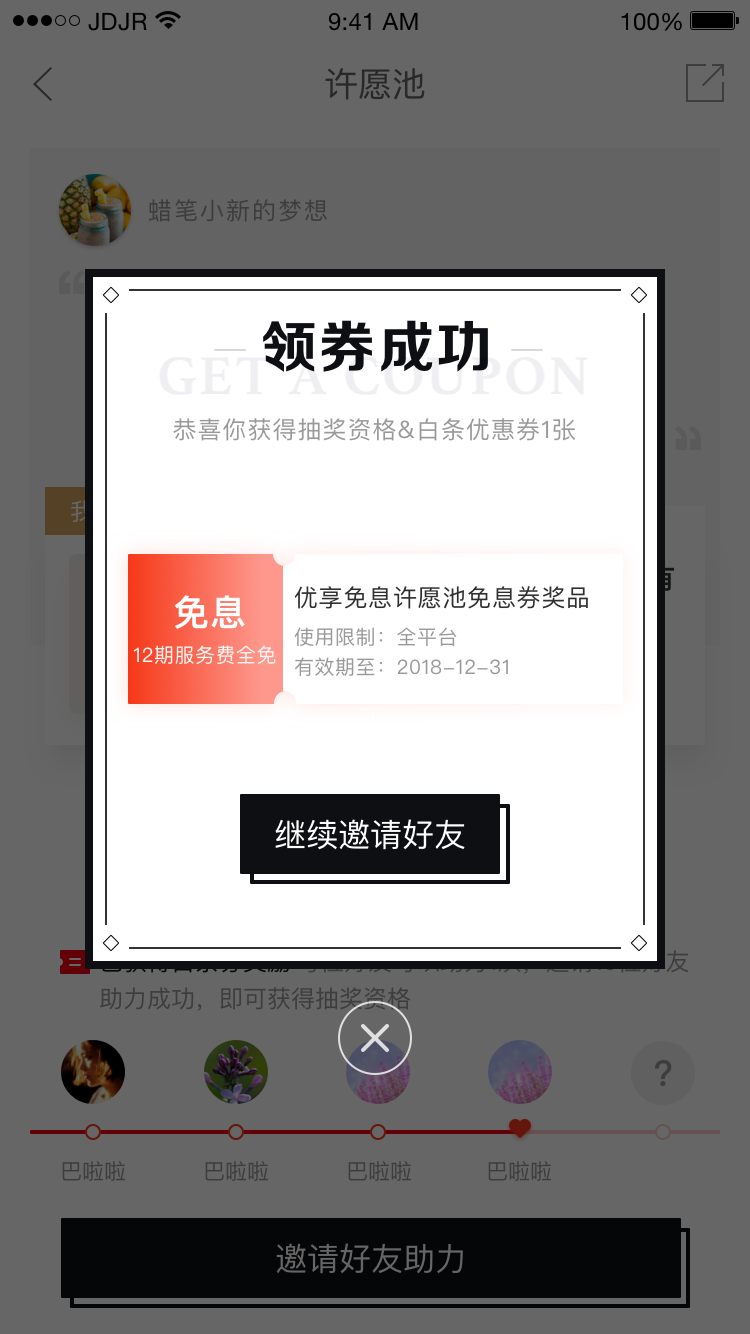Go back from 许愿池 page
Image resolution: width=750 pixels, height=1334 pixels.
tap(42, 84)
